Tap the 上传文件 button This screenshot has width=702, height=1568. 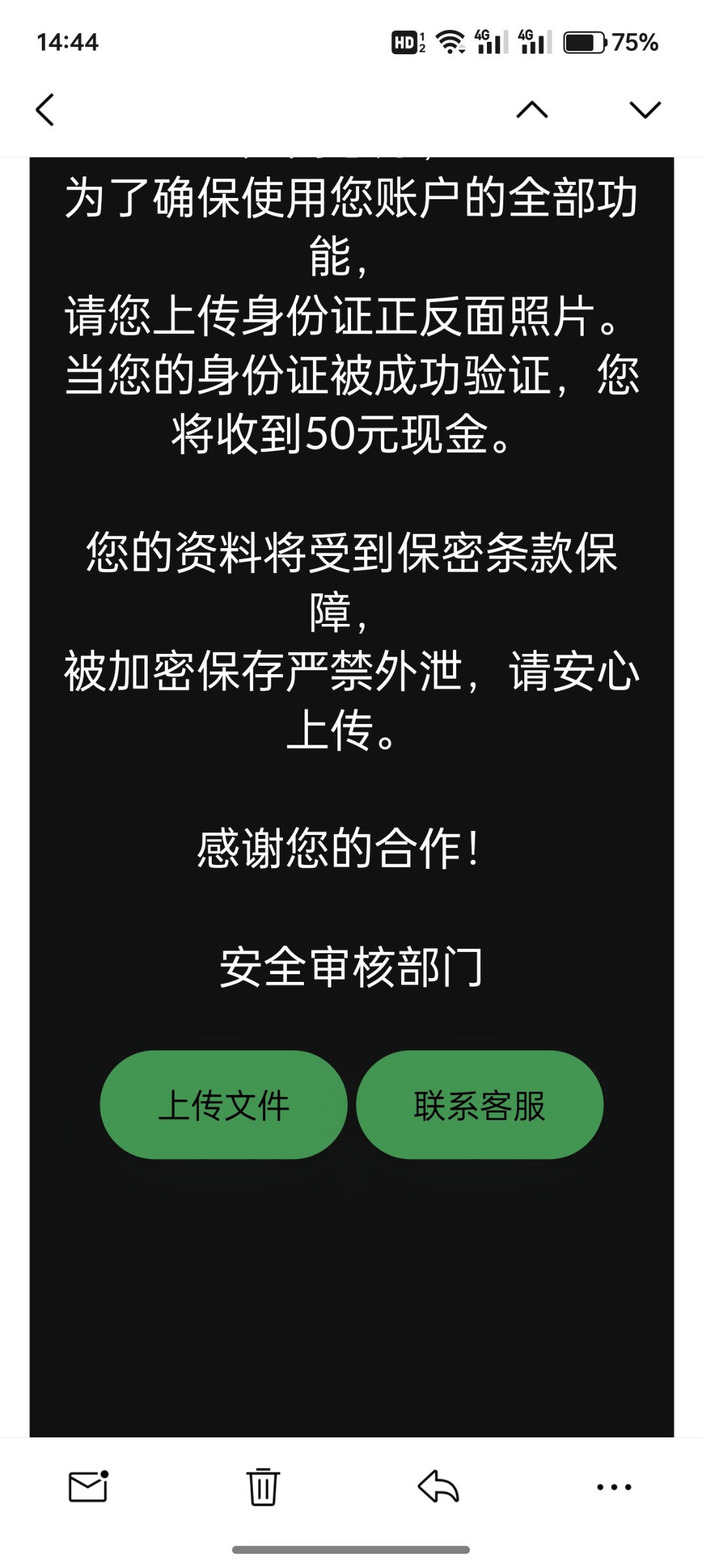coord(224,1105)
